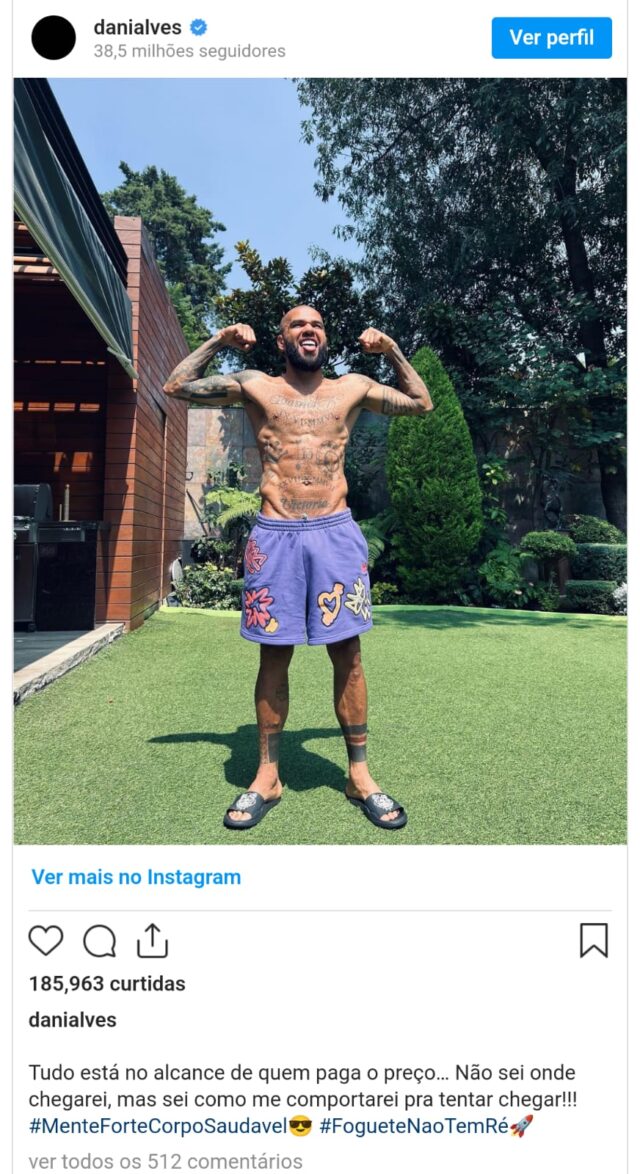The width and height of the screenshot is (640, 1174).
Task: Like this post with the heart icon
Action: coord(45,940)
